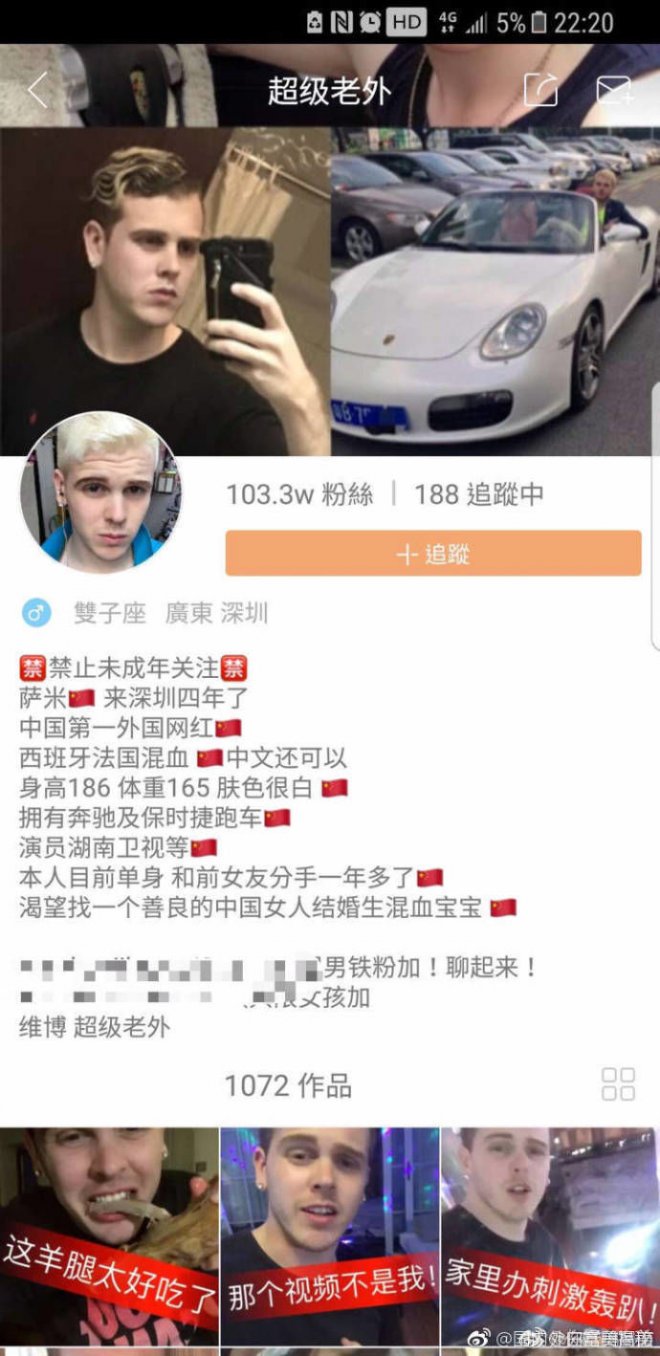Follow the user with the 追蹤 button
Viewport: 660px width, 1356px height.
[x=433, y=553]
